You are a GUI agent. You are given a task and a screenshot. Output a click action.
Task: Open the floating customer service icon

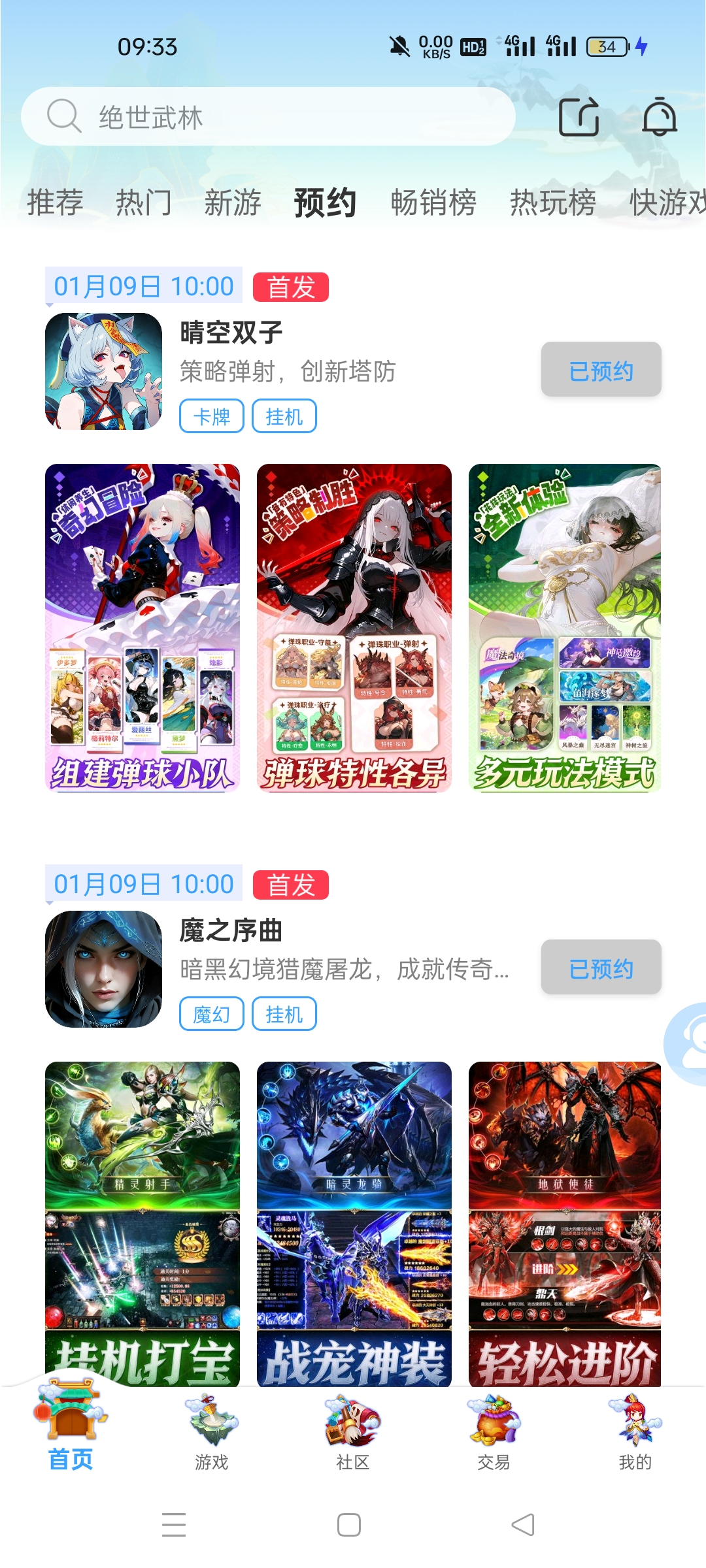[x=686, y=1043]
